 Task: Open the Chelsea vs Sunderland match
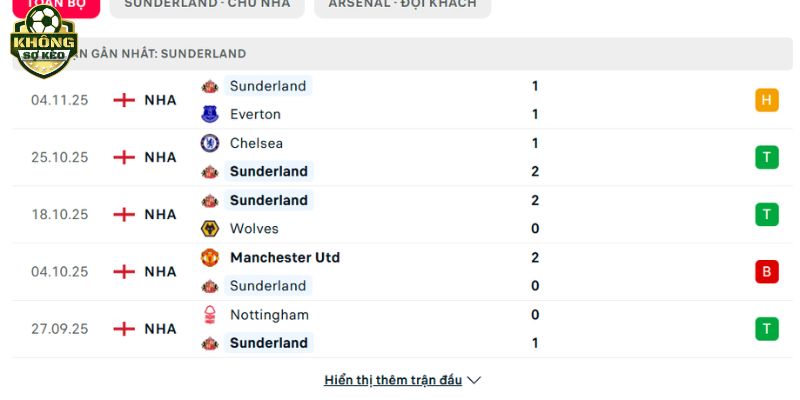coord(400,157)
